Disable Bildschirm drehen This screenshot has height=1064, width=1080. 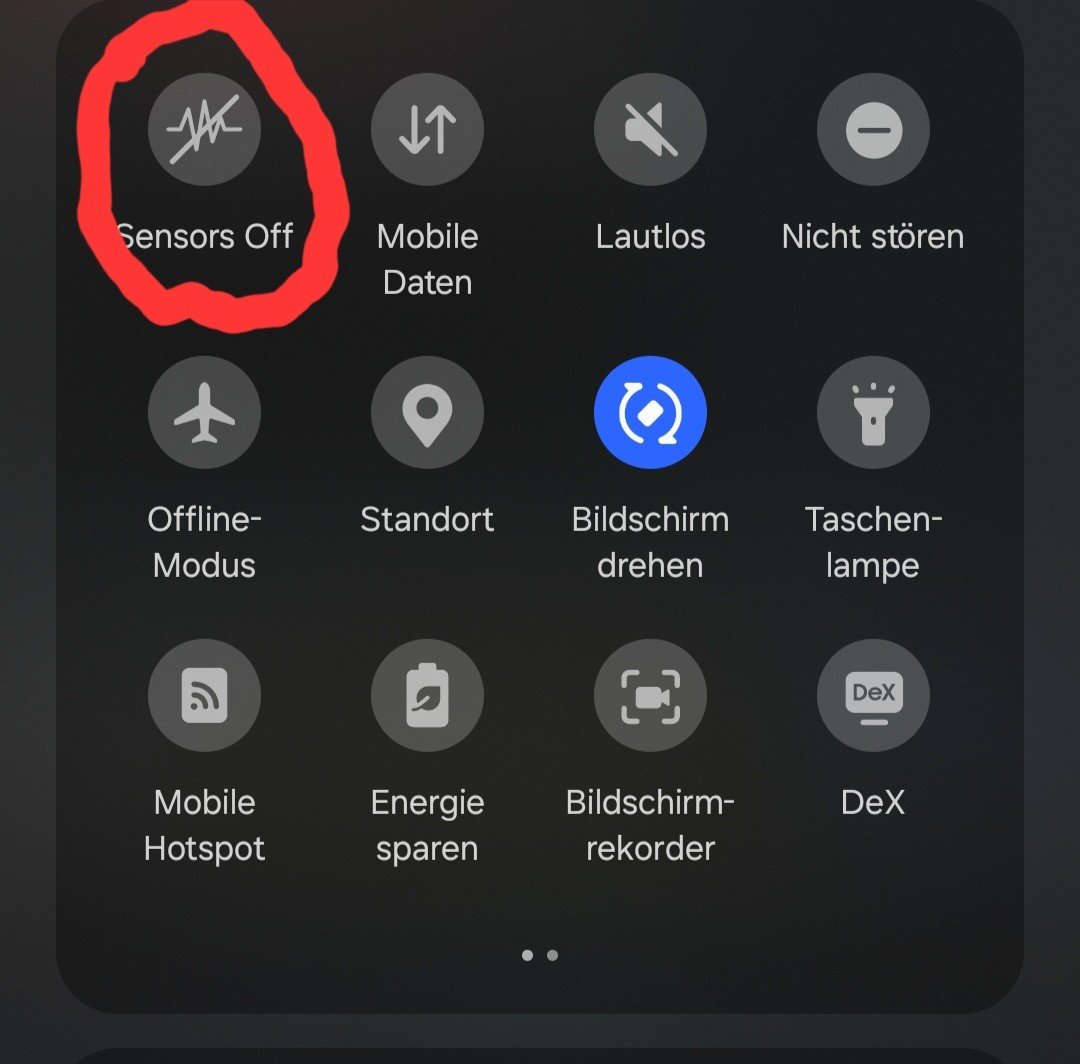click(x=650, y=413)
